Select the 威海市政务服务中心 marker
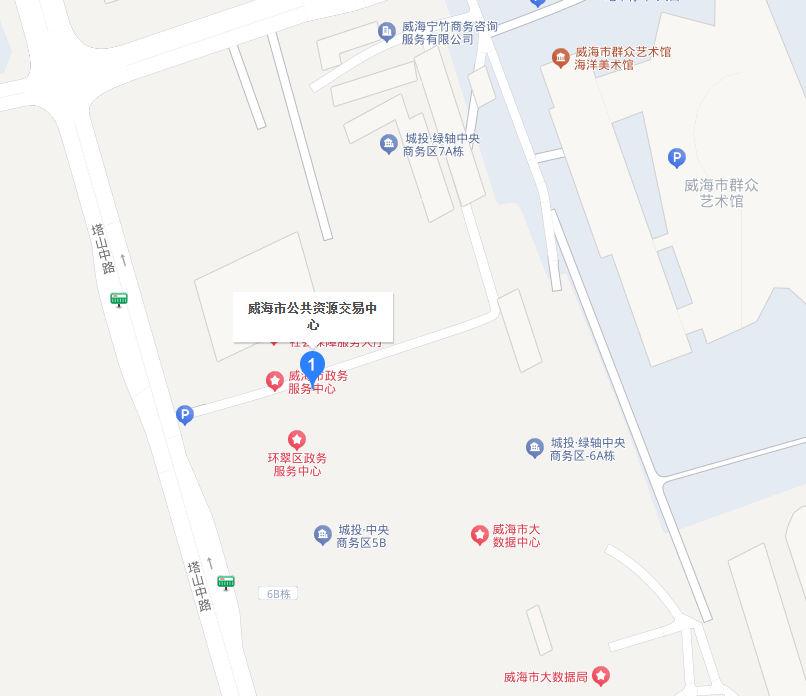The image size is (806, 696). click(274, 381)
